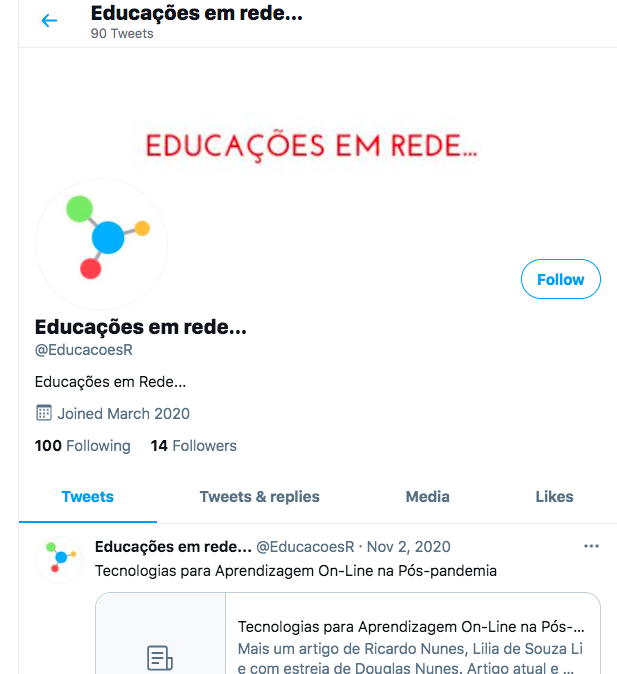This screenshot has width=617, height=674.
Task: Open the 100 Following list
Action: pos(83,446)
